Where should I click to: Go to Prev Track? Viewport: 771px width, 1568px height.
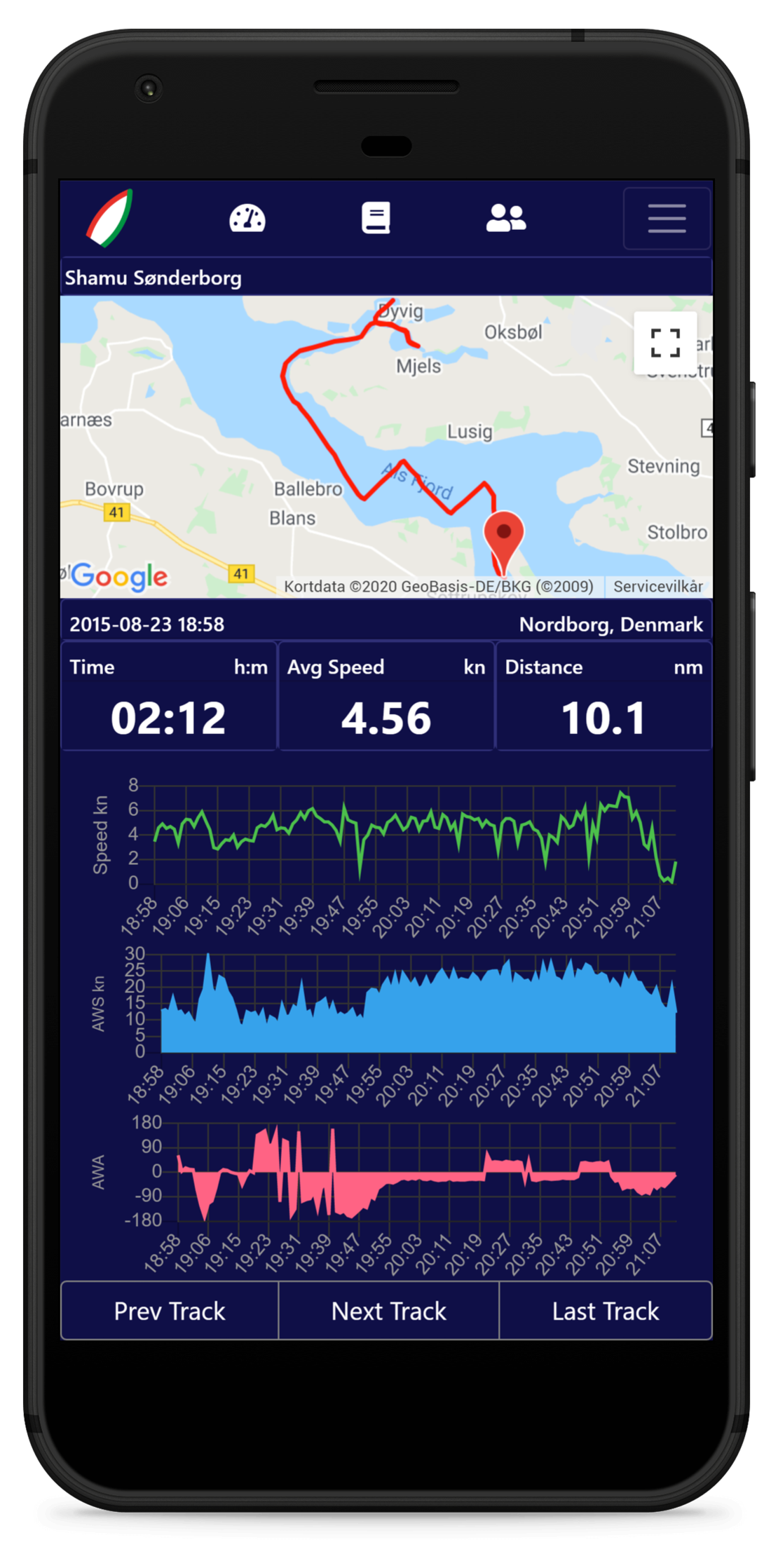pyautogui.click(x=170, y=1311)
